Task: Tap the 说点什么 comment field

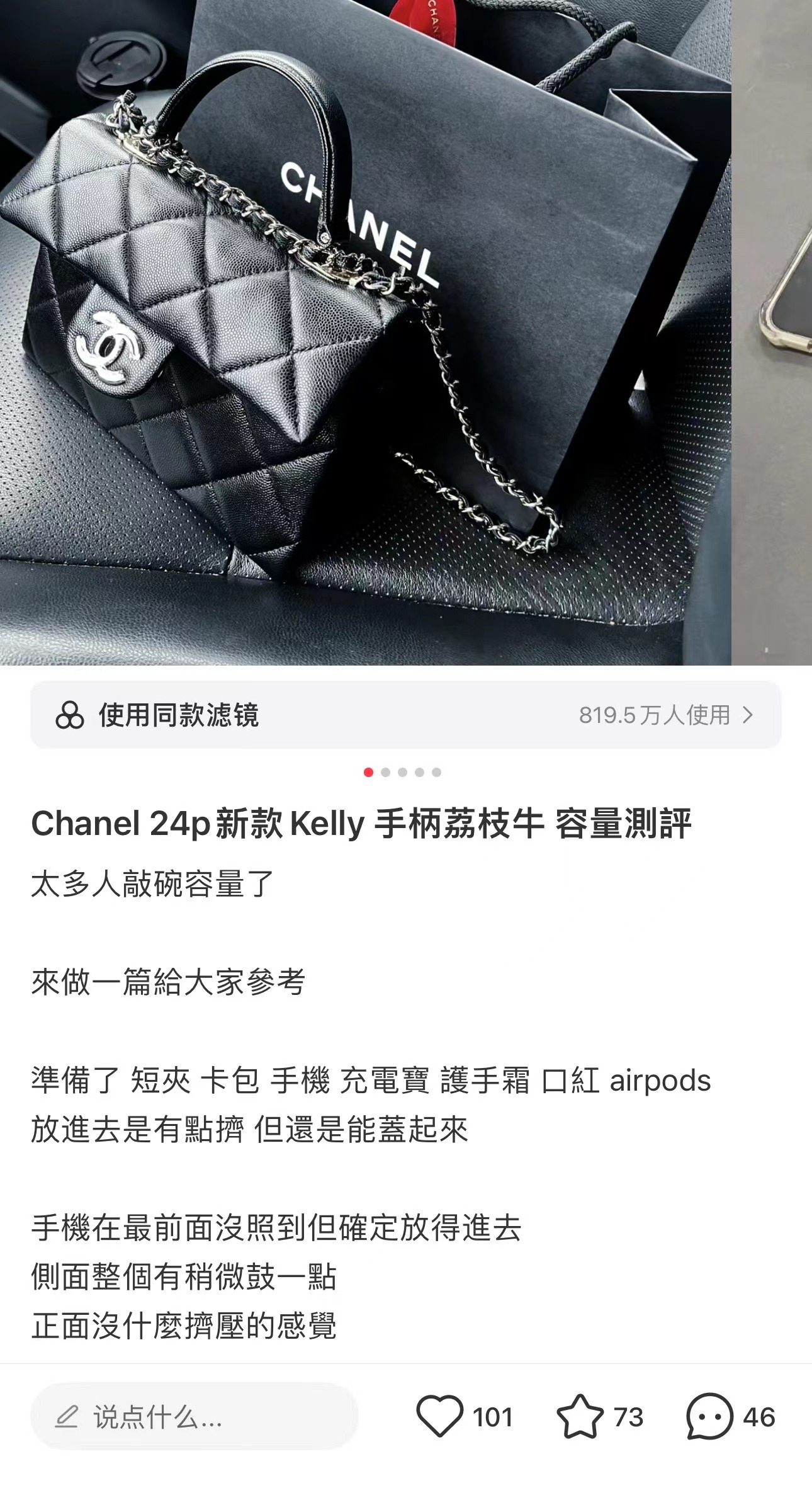Action: [195, 1417]
